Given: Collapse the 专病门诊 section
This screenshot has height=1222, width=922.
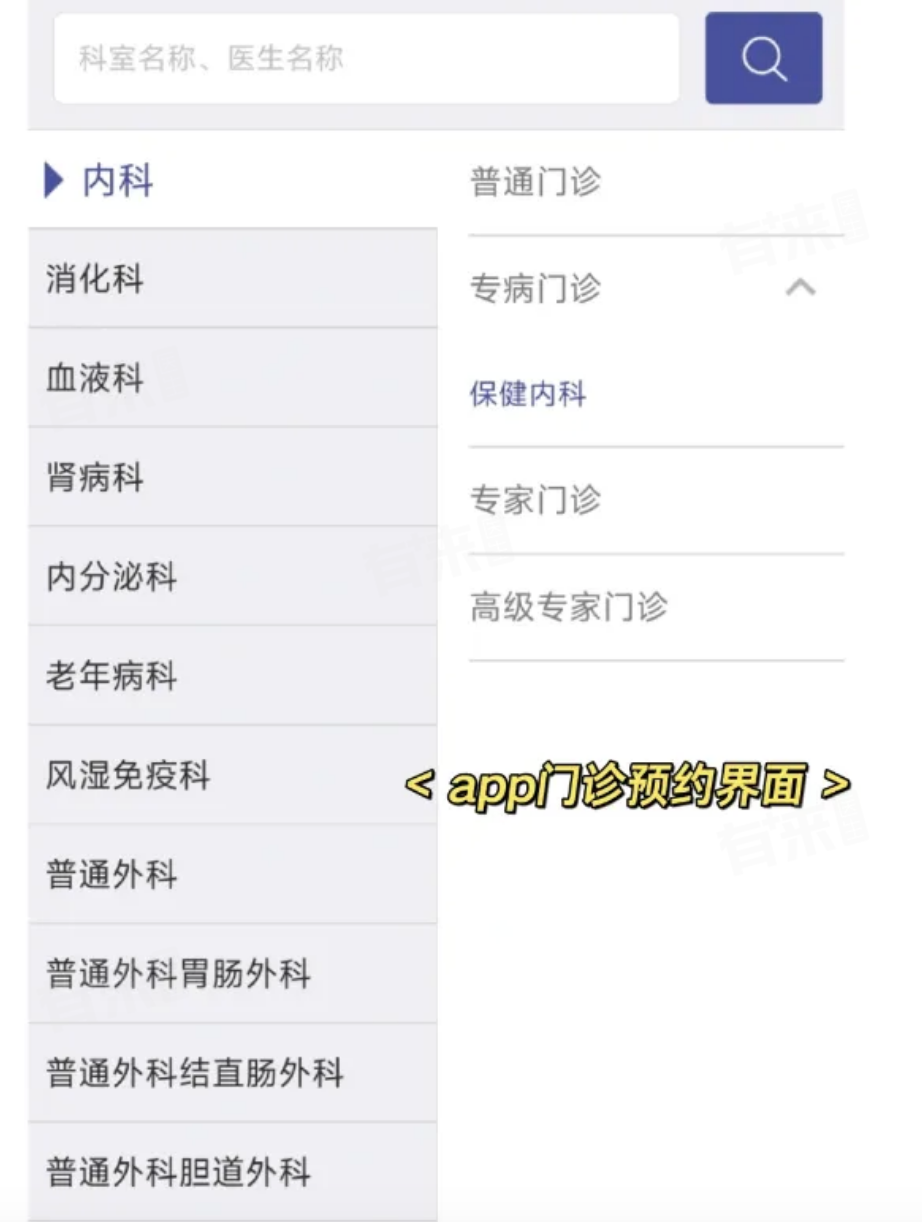Looking at the screenshot, I should pos(800,289).
